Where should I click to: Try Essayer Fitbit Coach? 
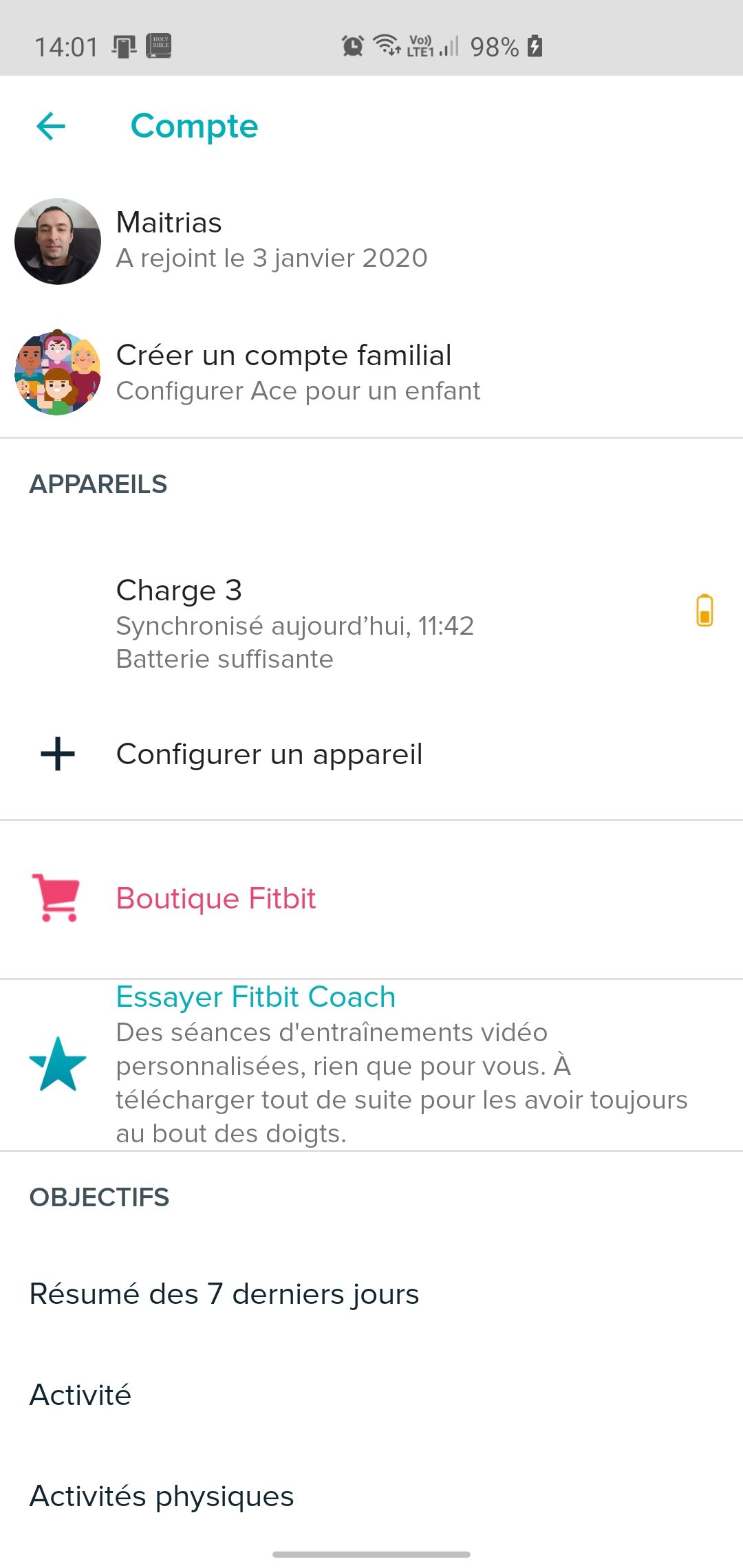coord(256,997)
